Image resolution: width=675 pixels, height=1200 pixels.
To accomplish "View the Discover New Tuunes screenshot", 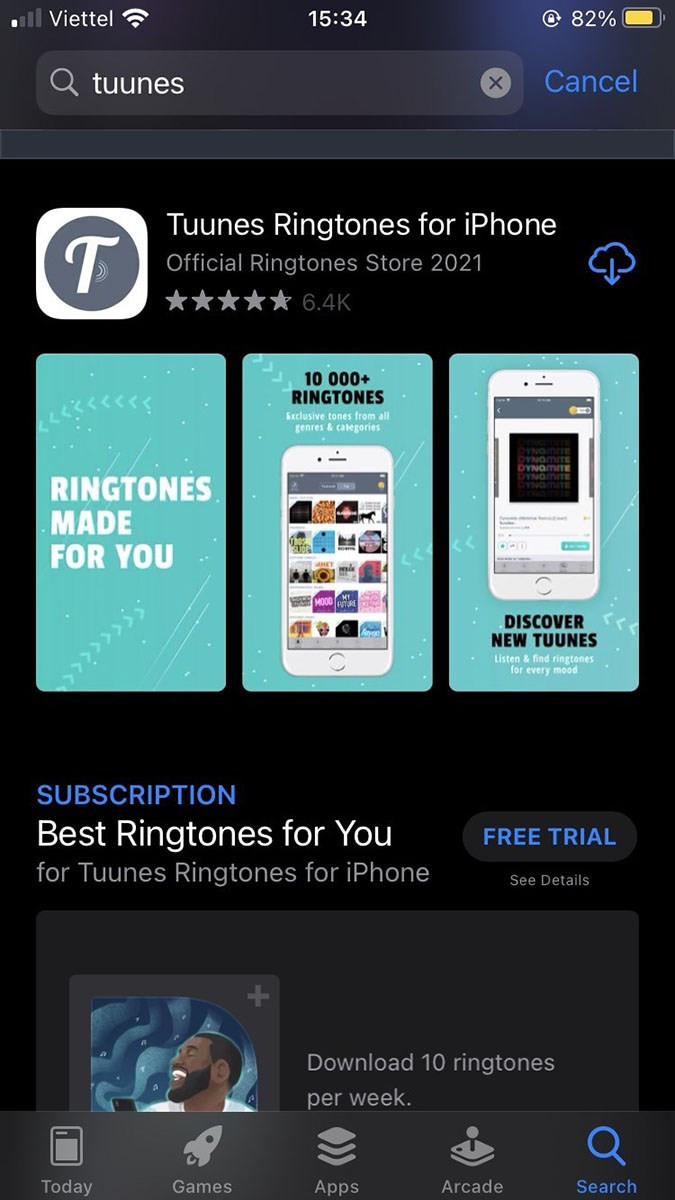I will (x=544, y=522).
